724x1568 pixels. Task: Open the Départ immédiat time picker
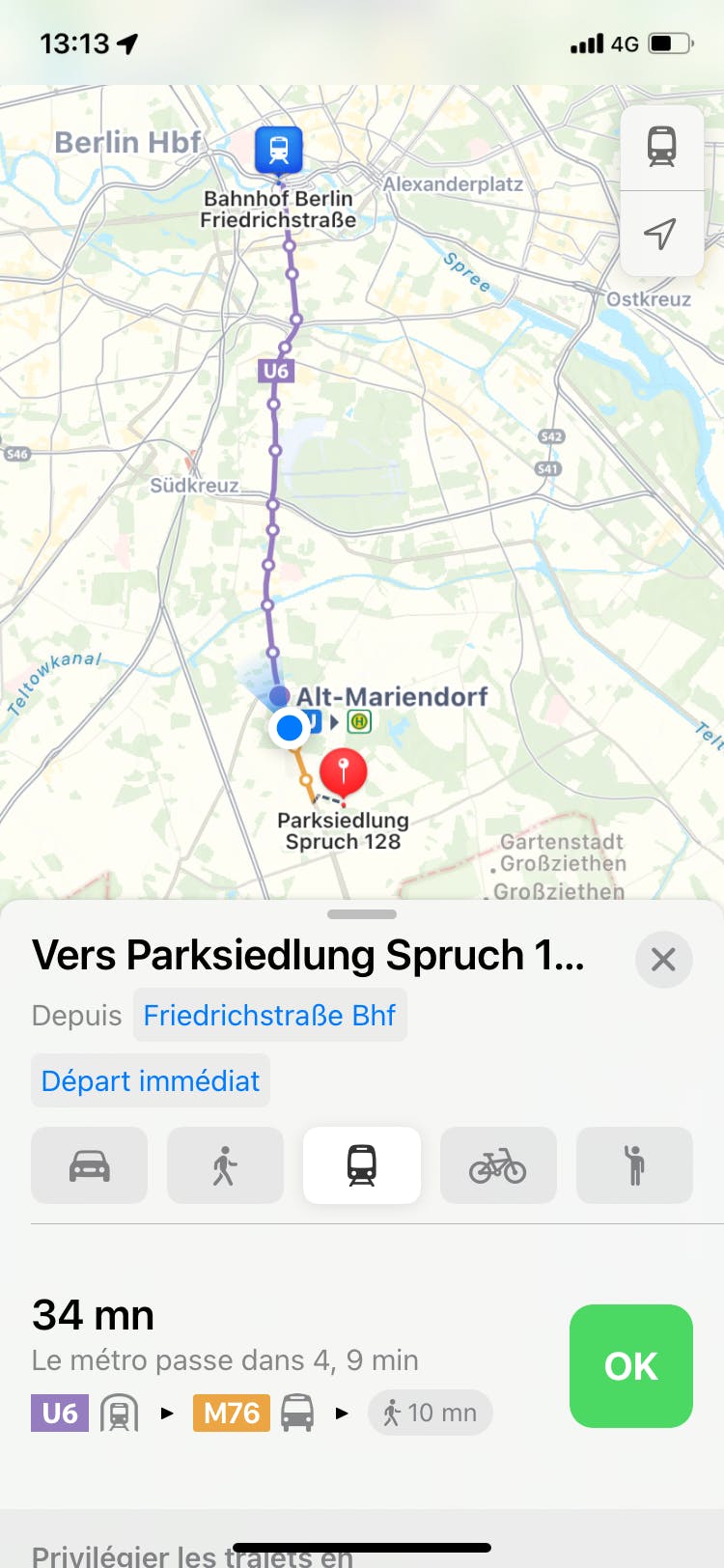point(151,1080)
